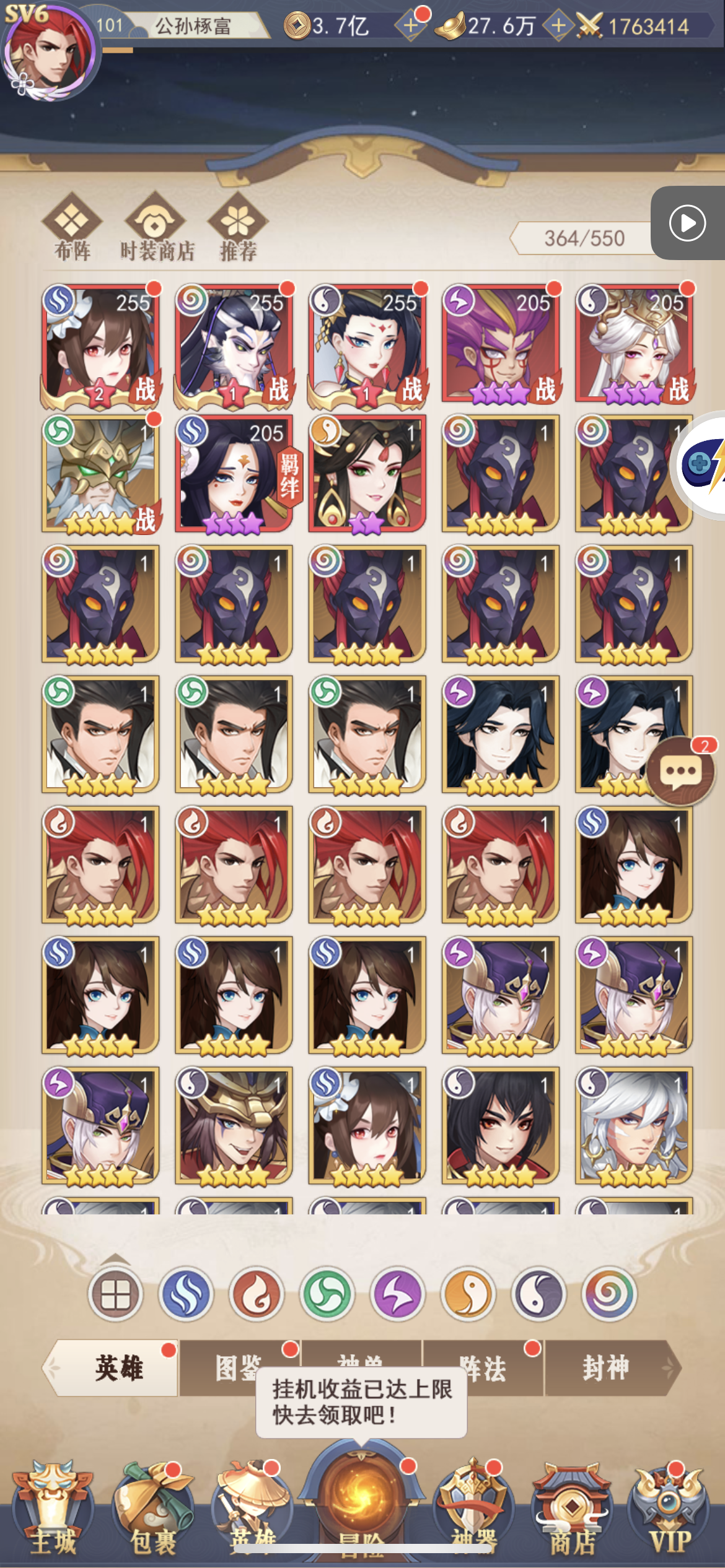The width and height of the screenshot is (725, 1568).
Task: Filter heroes by the red fire element
Action: [257, 1294]
